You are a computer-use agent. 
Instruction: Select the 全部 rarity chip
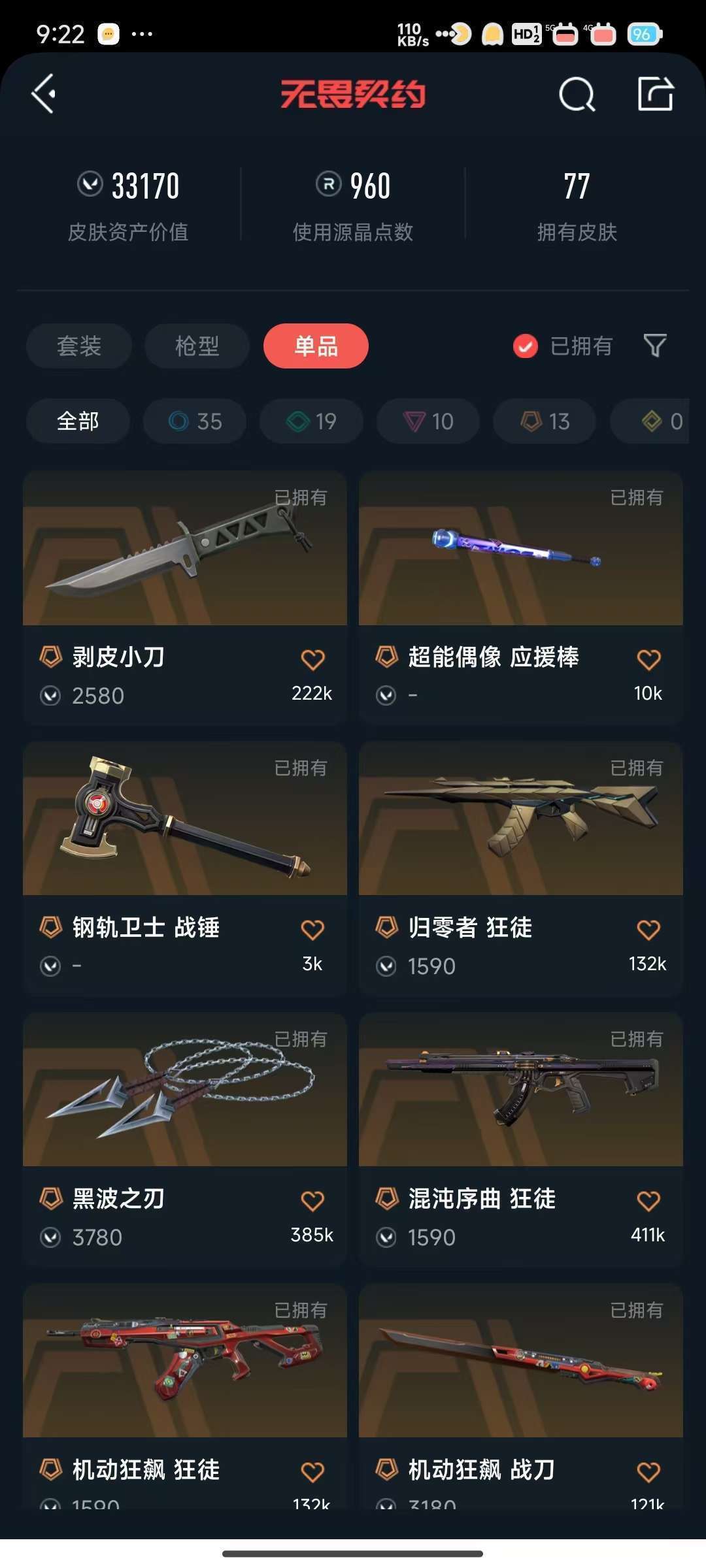coord(78,421)
